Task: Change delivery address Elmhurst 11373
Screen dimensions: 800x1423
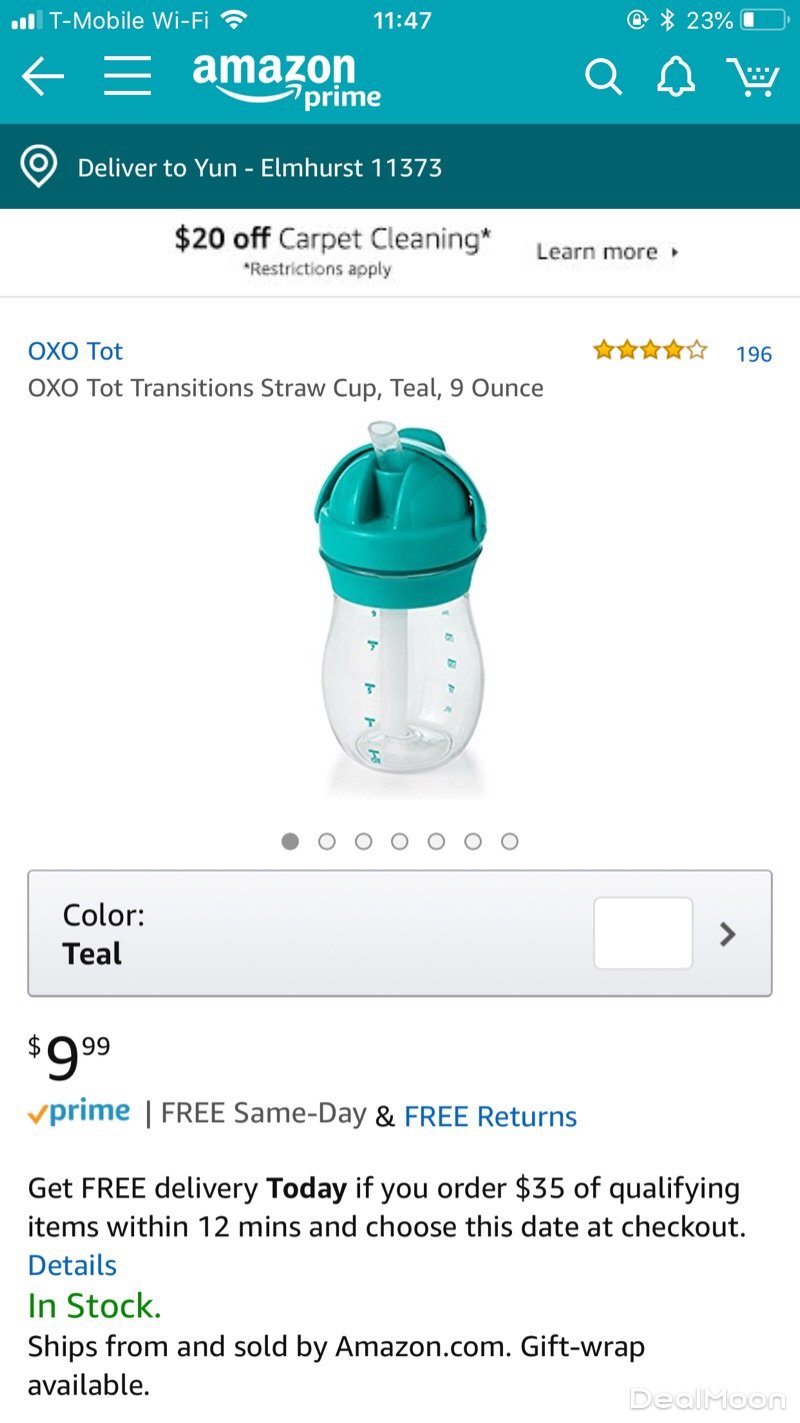Action: (x=260, y=167)
